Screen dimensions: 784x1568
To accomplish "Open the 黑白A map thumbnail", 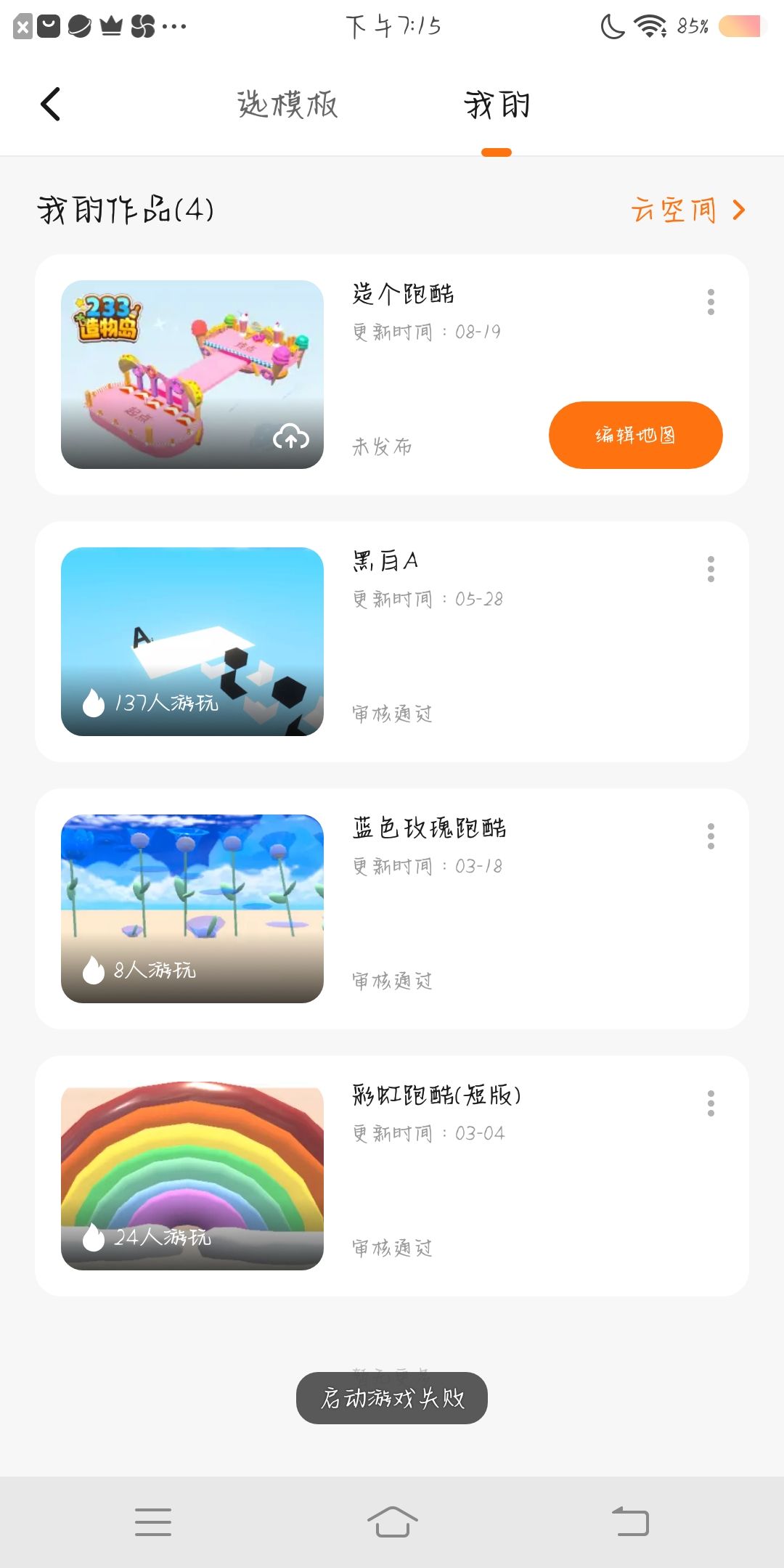I will click(x=192, y=642).
